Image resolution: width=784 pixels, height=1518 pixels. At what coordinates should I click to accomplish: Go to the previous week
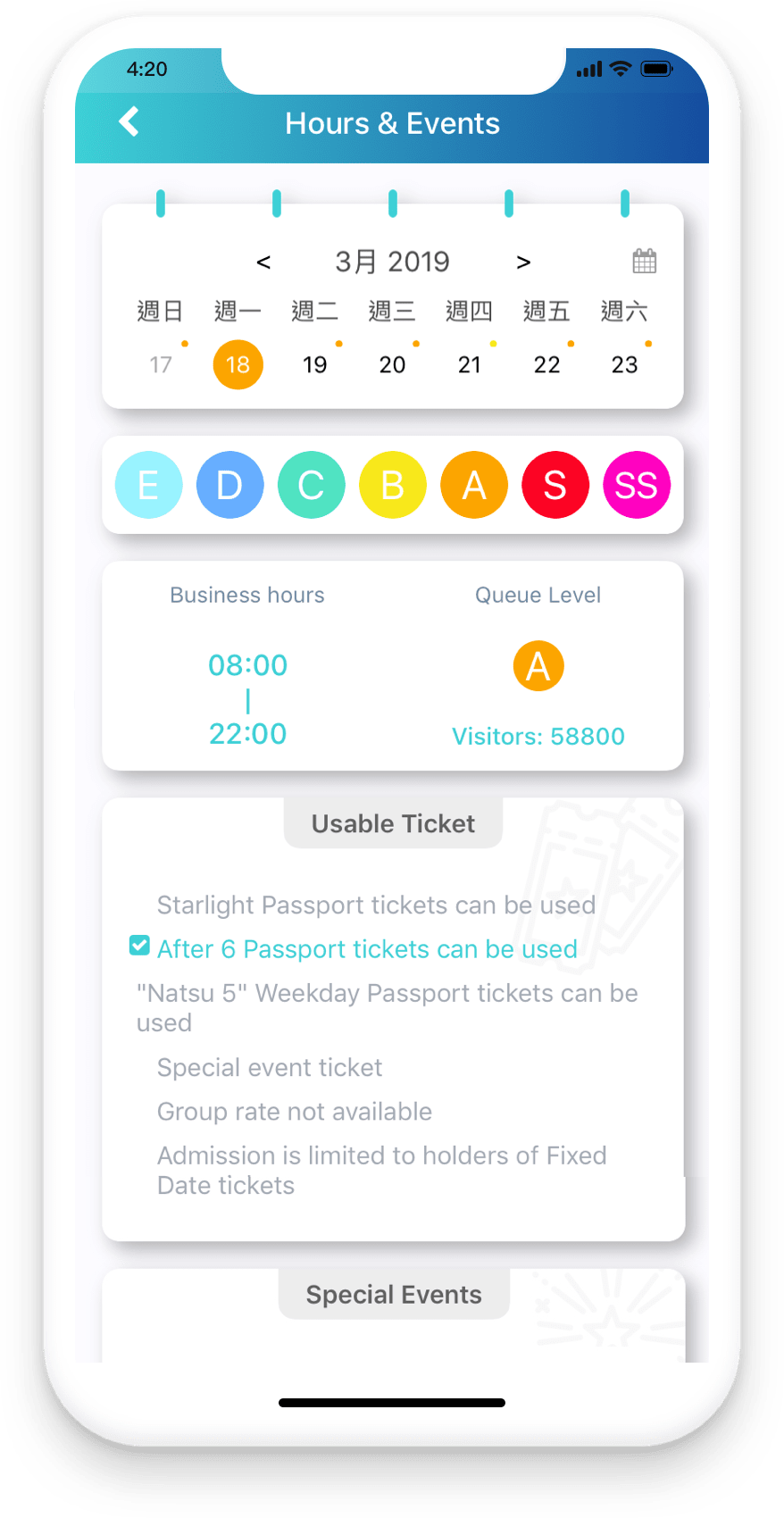pyautogui.click(x=263, y=263)
